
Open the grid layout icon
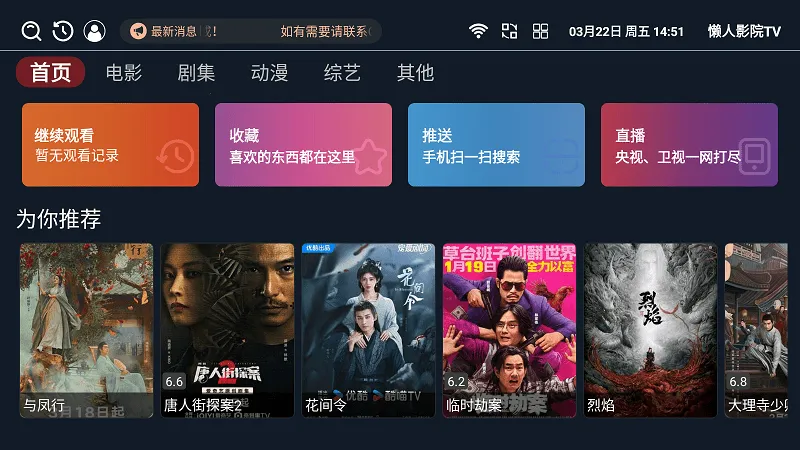pos(541,31)
